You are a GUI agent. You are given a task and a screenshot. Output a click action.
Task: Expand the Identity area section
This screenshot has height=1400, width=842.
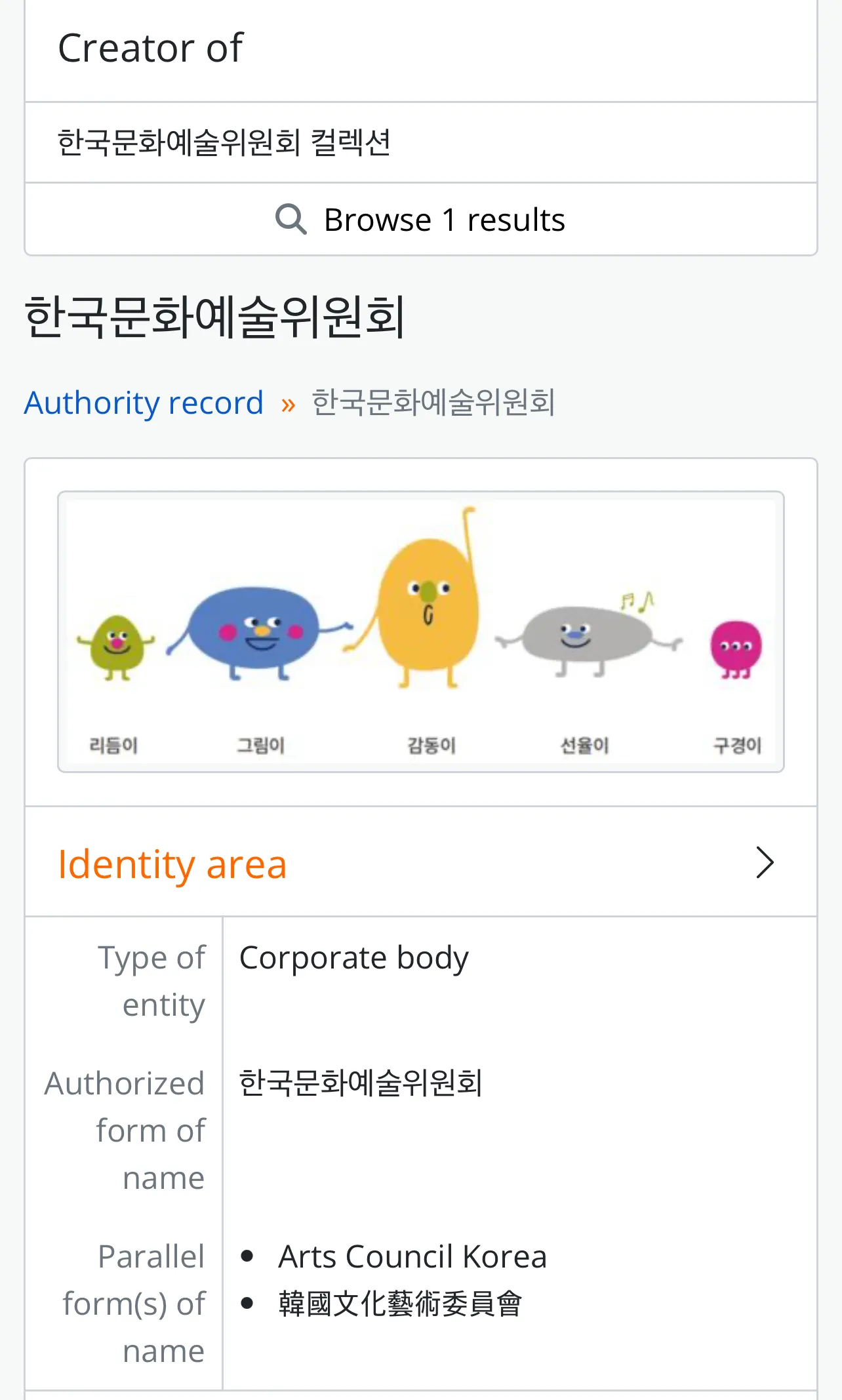tap(421, 863)
